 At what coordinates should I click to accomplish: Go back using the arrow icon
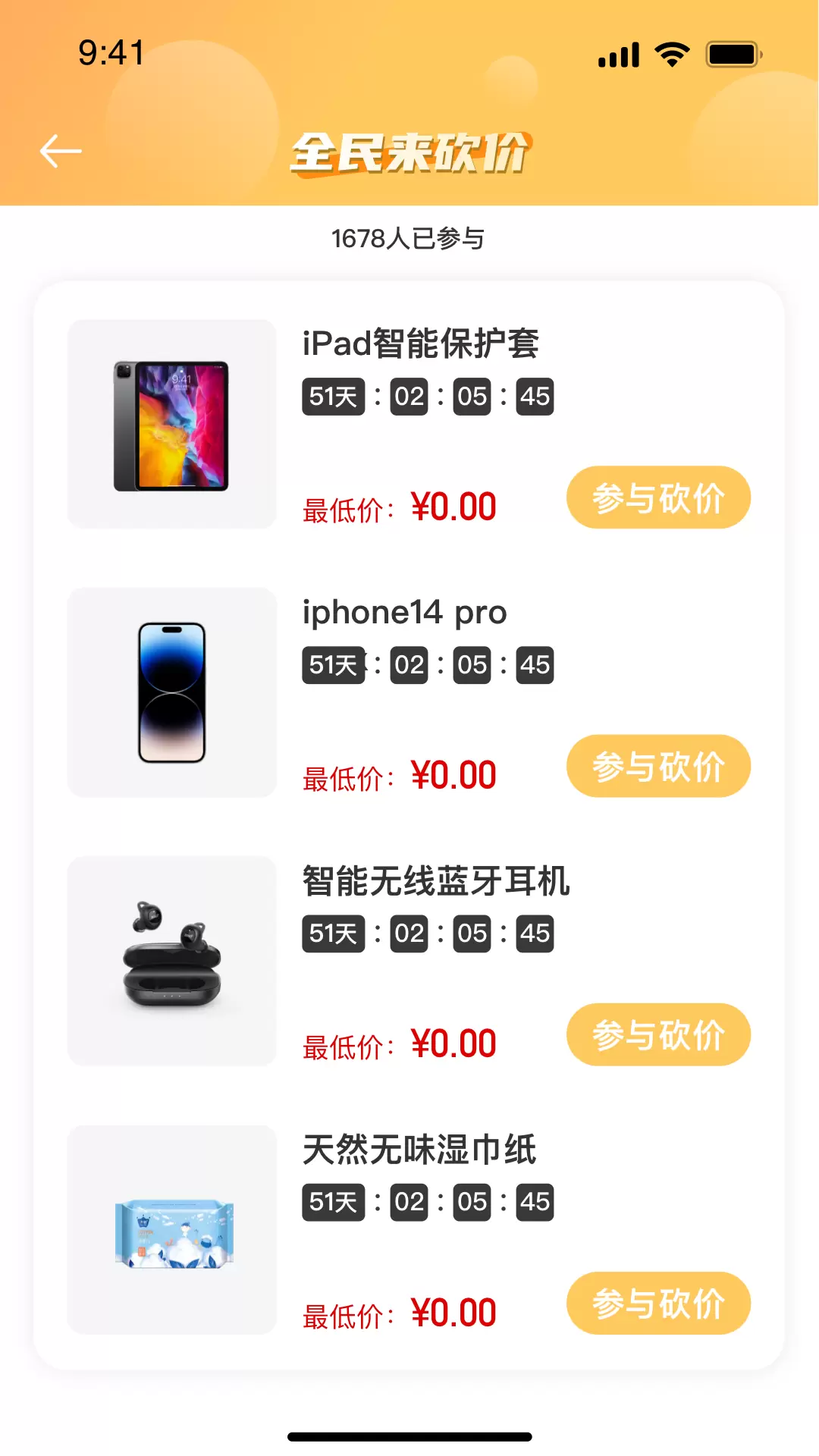(x=61, y=151)
